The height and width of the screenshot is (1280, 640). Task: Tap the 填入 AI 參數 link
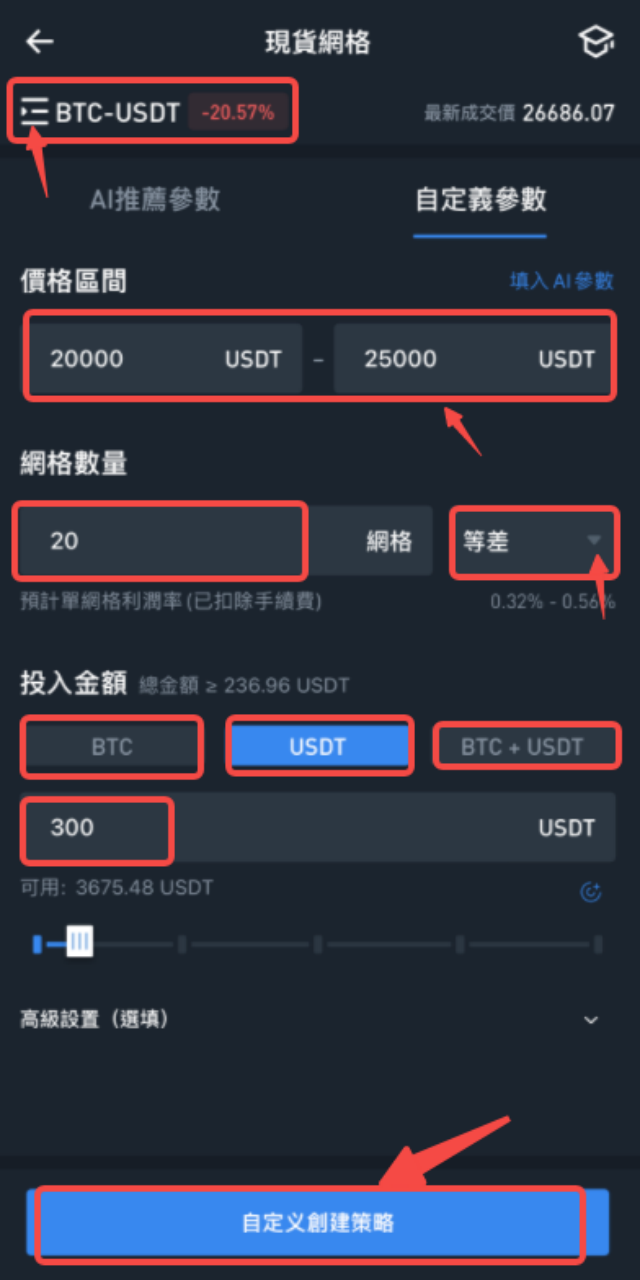(562, 281)
